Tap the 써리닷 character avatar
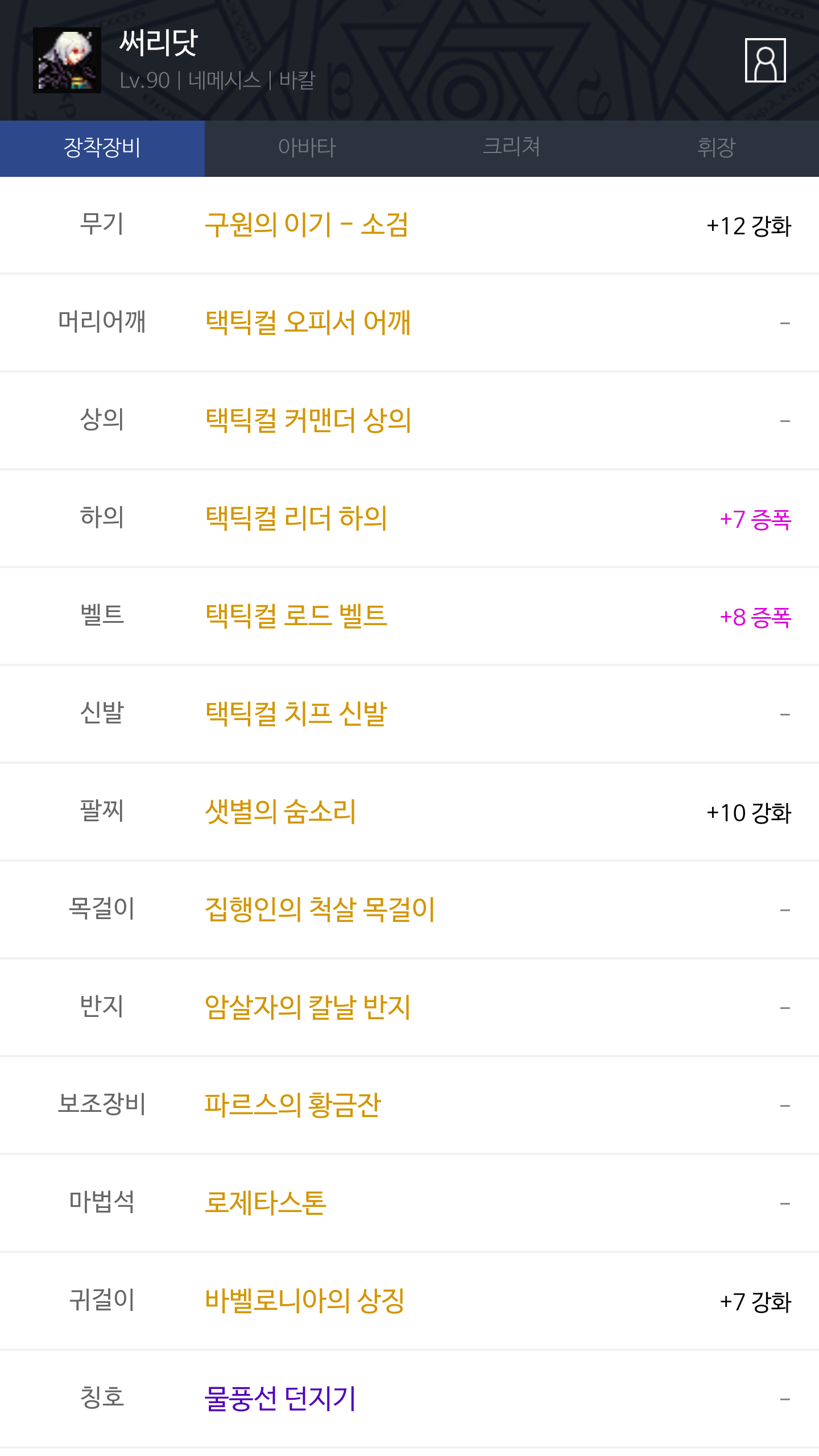 [67, 60]
